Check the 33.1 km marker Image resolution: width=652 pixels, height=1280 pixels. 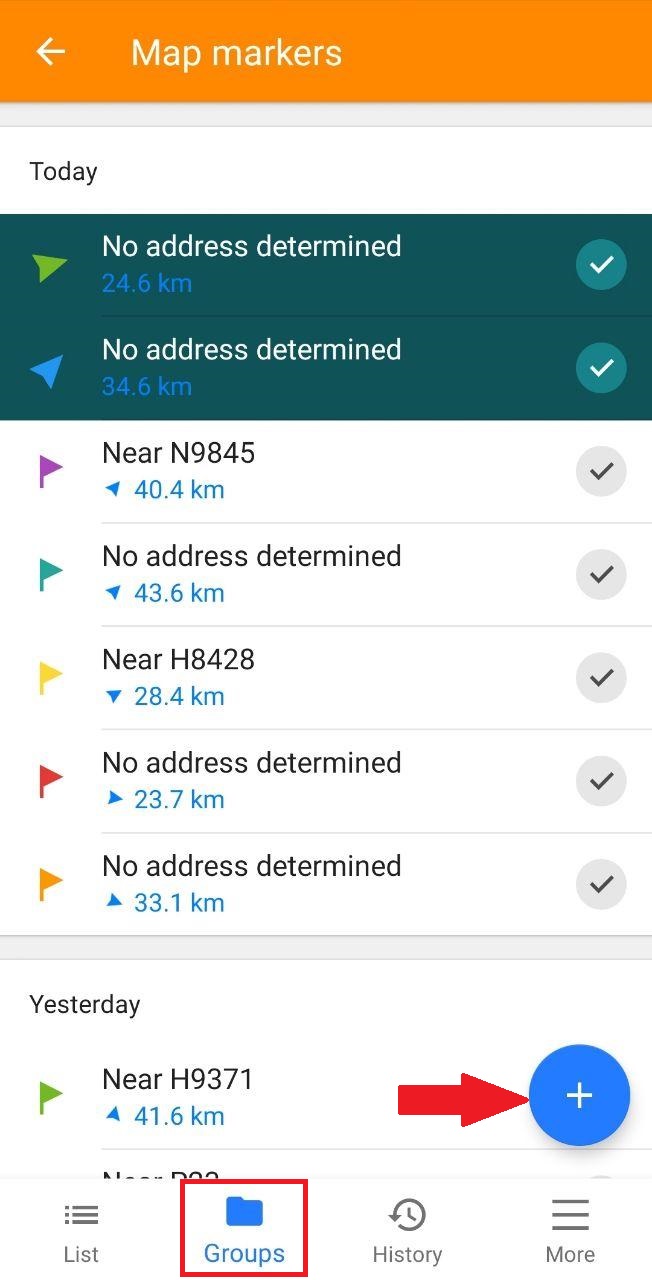tap(601, 884)
